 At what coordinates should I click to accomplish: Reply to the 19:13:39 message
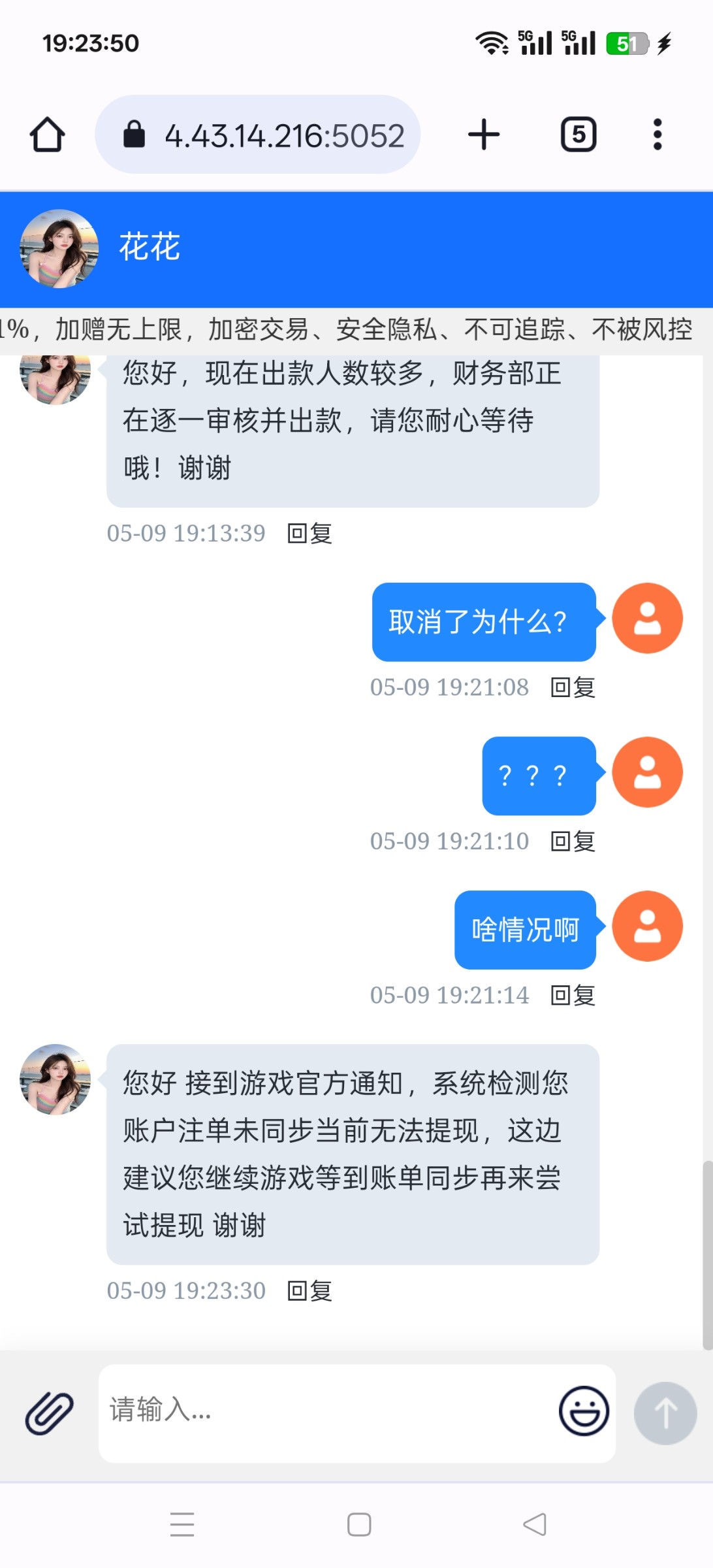coord(310,534)
